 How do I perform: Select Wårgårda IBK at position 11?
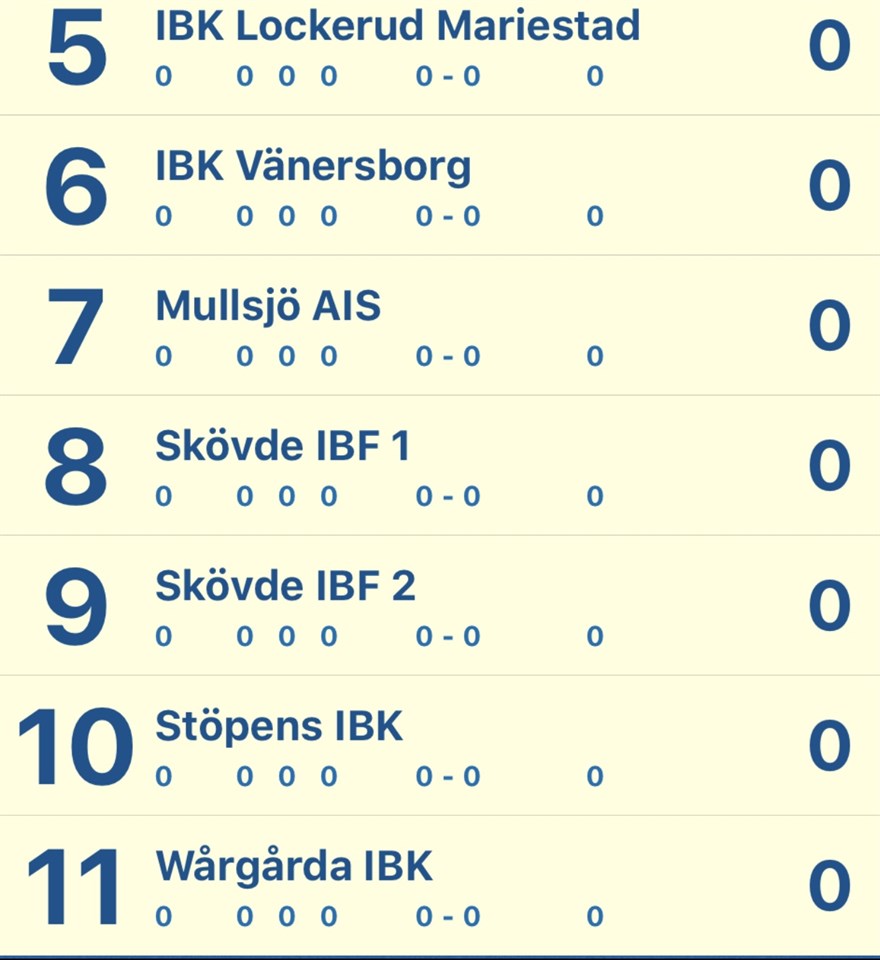tap(440, 885)
